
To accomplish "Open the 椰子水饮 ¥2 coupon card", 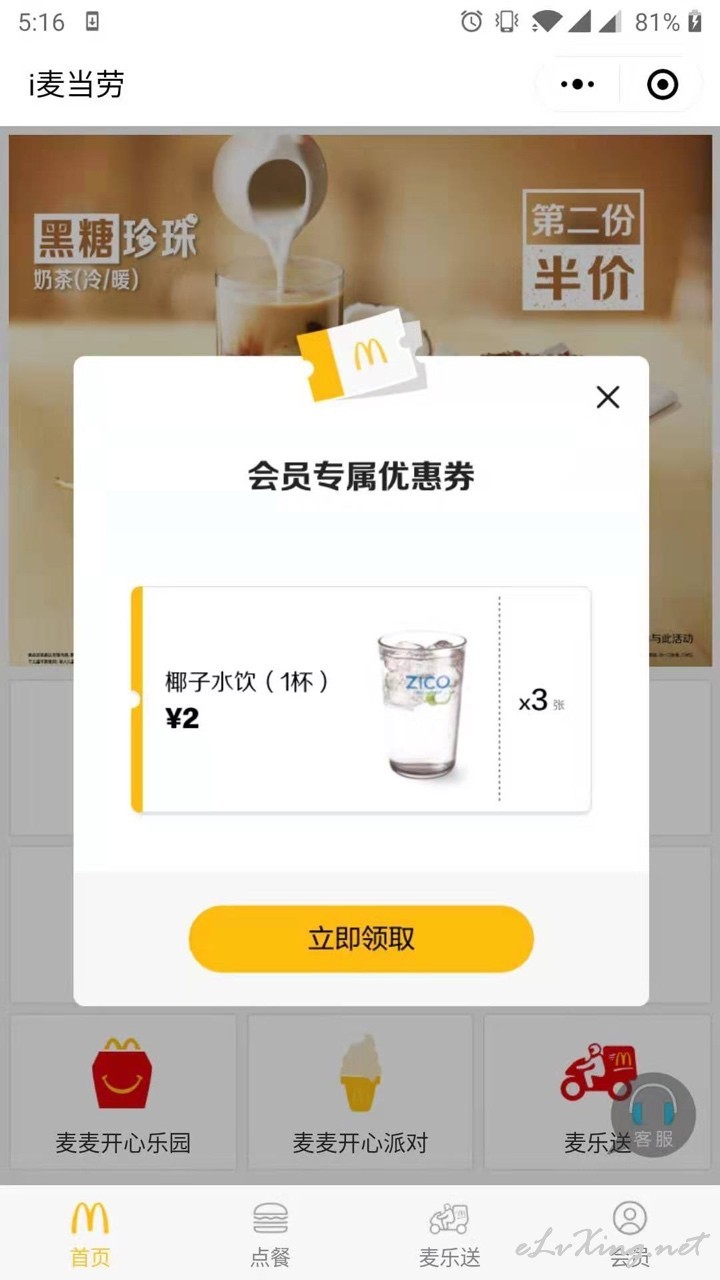I will [361, 699].
